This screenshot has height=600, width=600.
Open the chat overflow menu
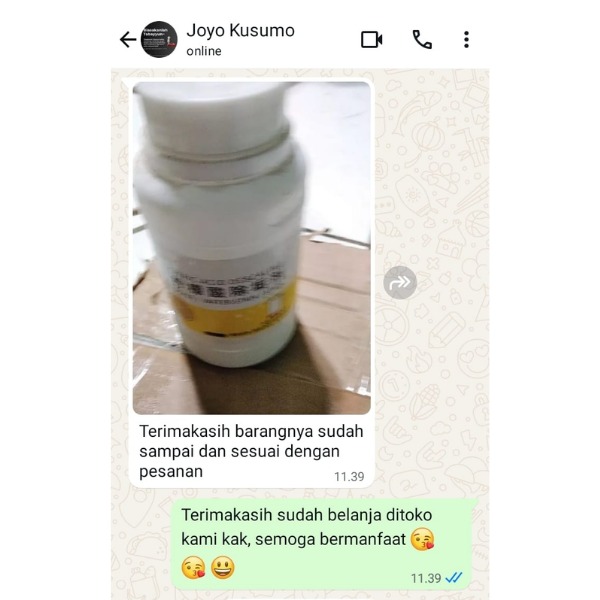click(x=466, y=40)
